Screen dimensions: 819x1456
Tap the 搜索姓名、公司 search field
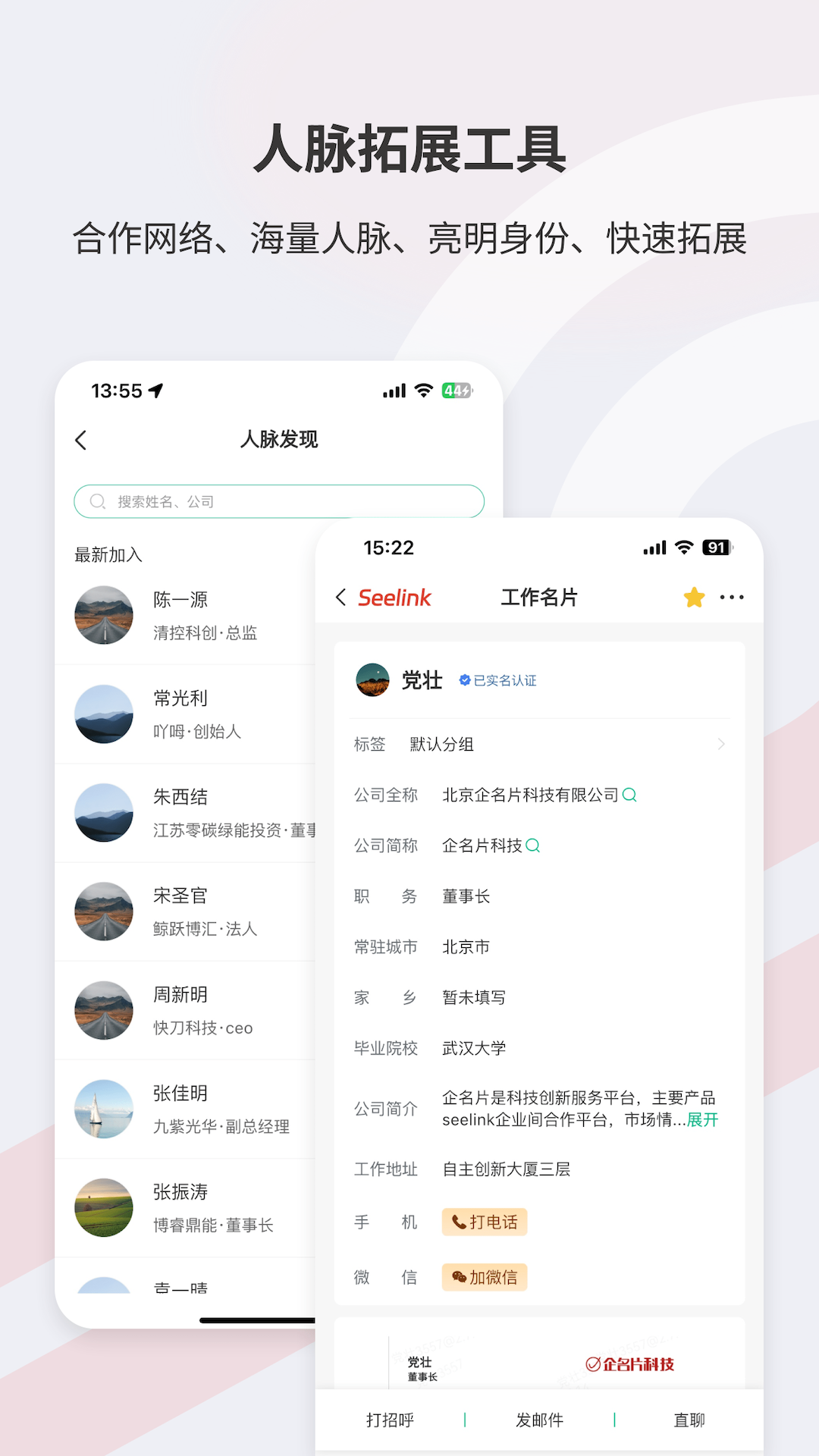pos(278,501)
